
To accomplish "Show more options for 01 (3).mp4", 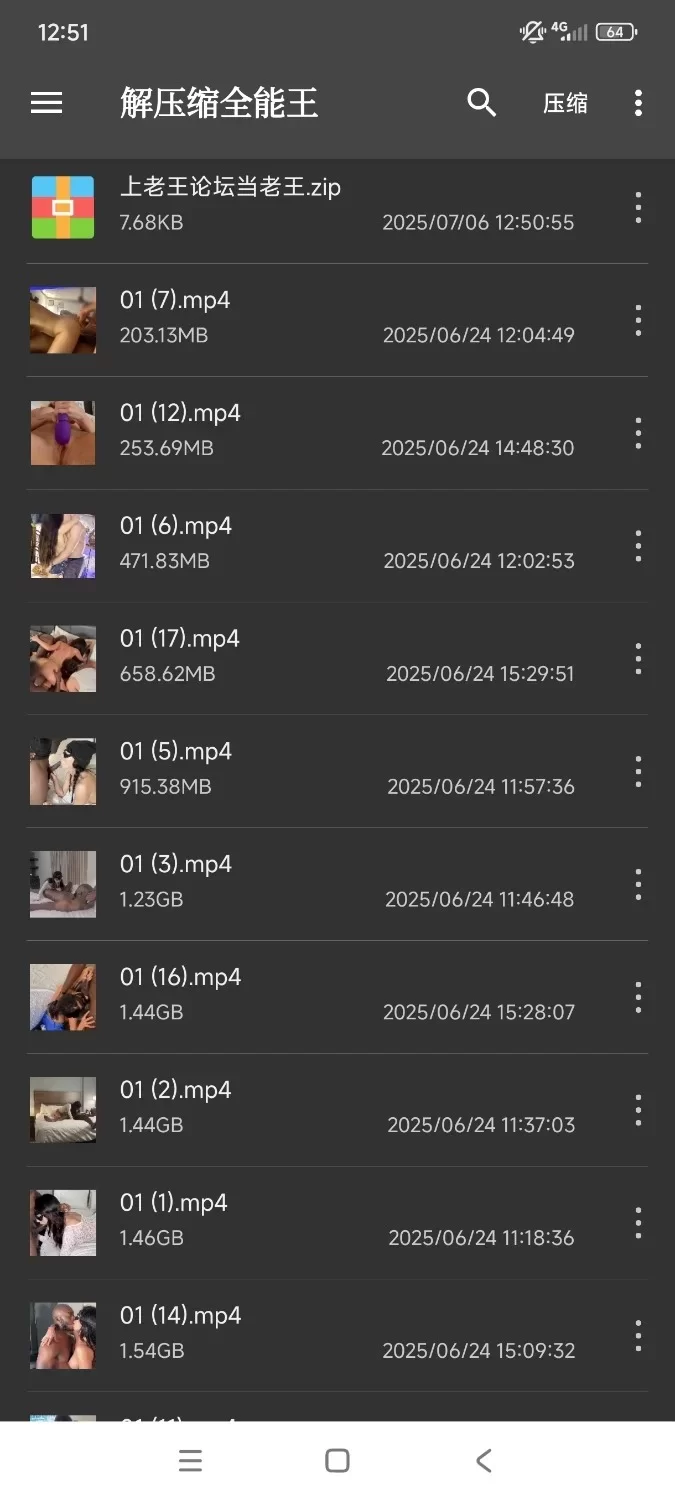I will (x=638, y=885).
